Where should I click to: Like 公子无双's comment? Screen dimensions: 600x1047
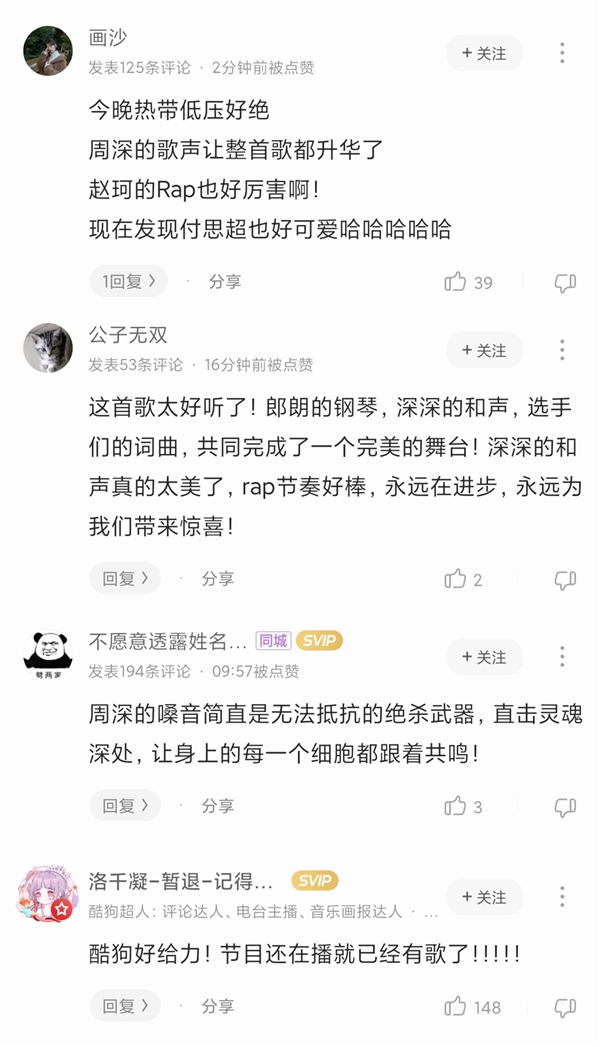(456, 578)
